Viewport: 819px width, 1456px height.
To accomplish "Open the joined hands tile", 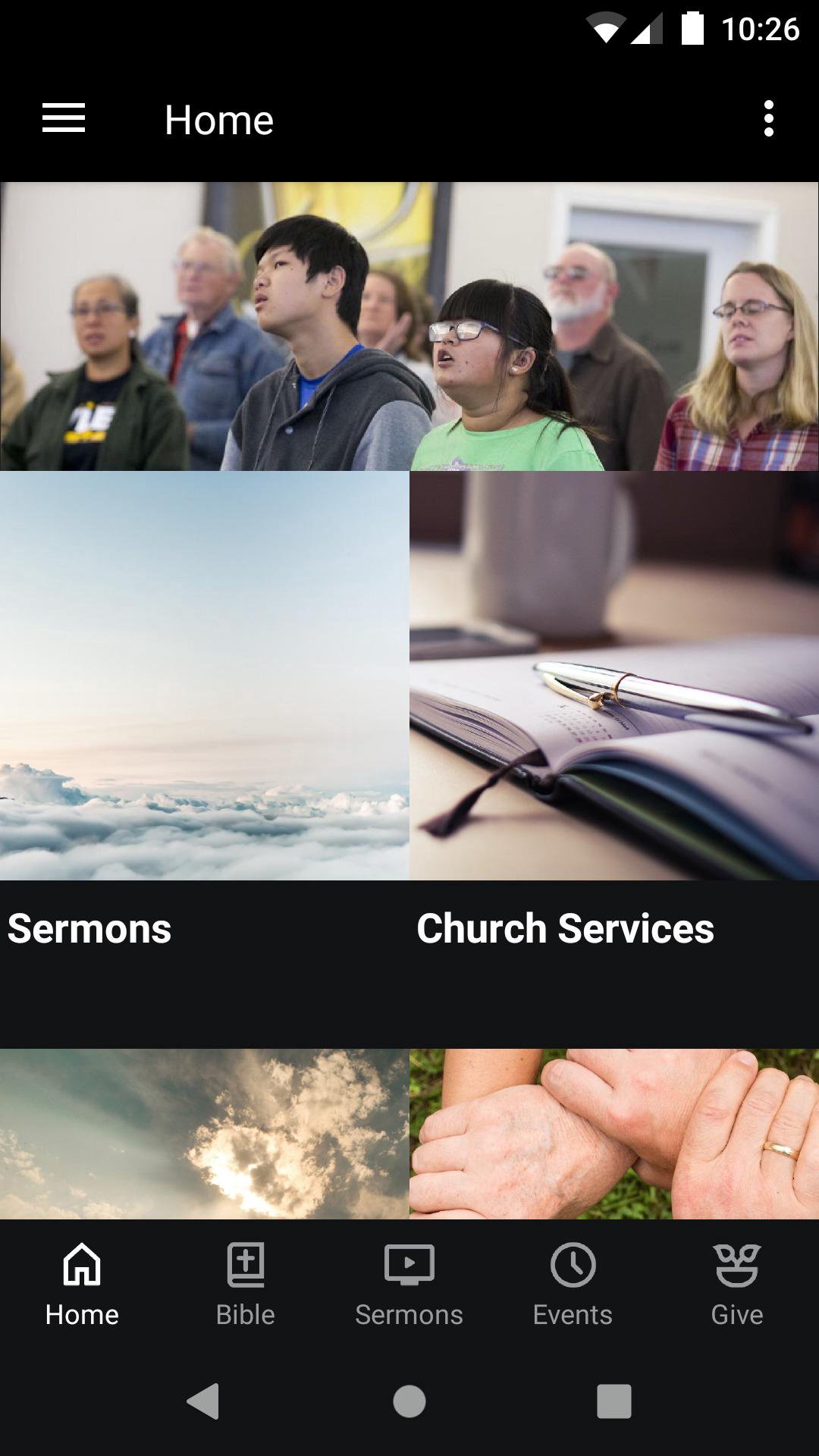I will [x=614, y=1134].
